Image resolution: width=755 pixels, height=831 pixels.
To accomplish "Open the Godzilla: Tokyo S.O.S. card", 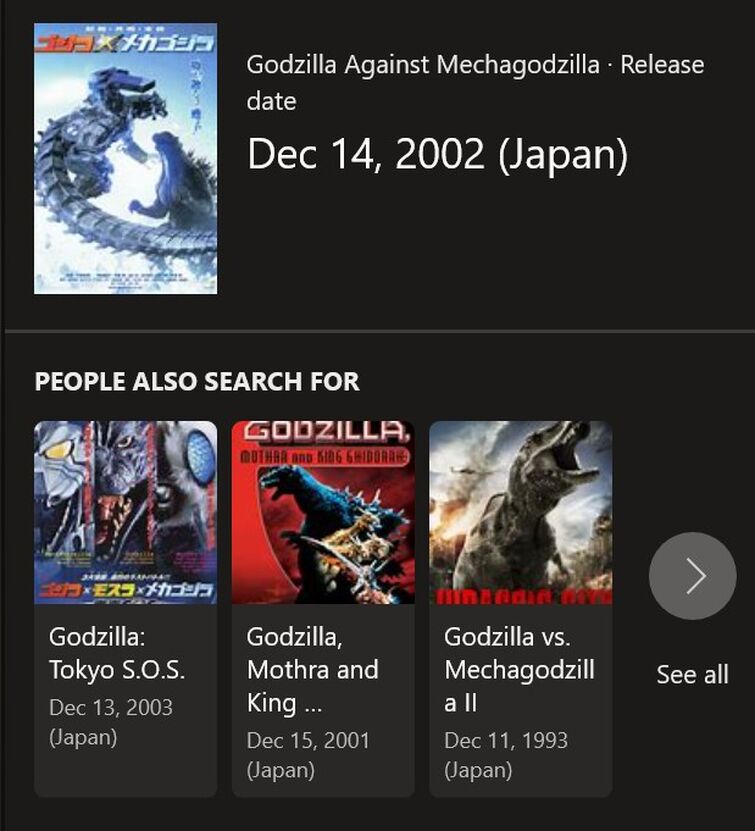I will click(125, 608).
